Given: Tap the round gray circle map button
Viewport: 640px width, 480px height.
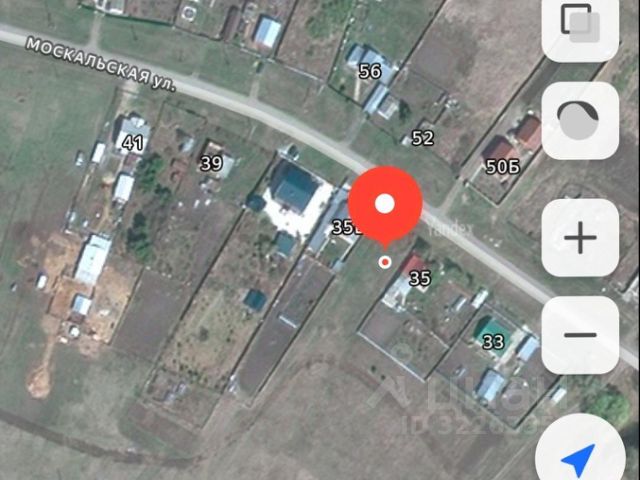Looking at the screenshot, I should click(580, 121).
